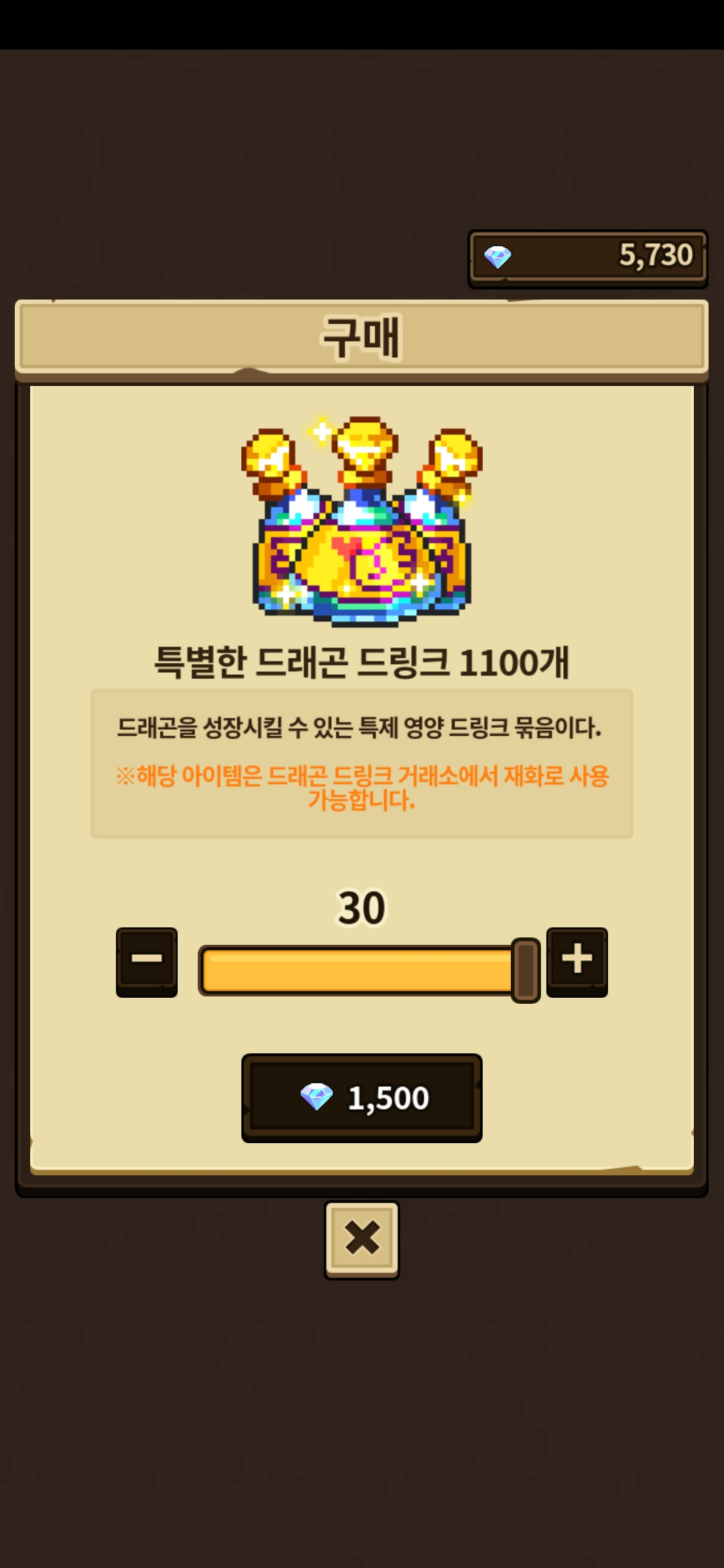Screen dimensions: 724x1568
Task: Close the purchase dialog
Action: (362, 1239)
